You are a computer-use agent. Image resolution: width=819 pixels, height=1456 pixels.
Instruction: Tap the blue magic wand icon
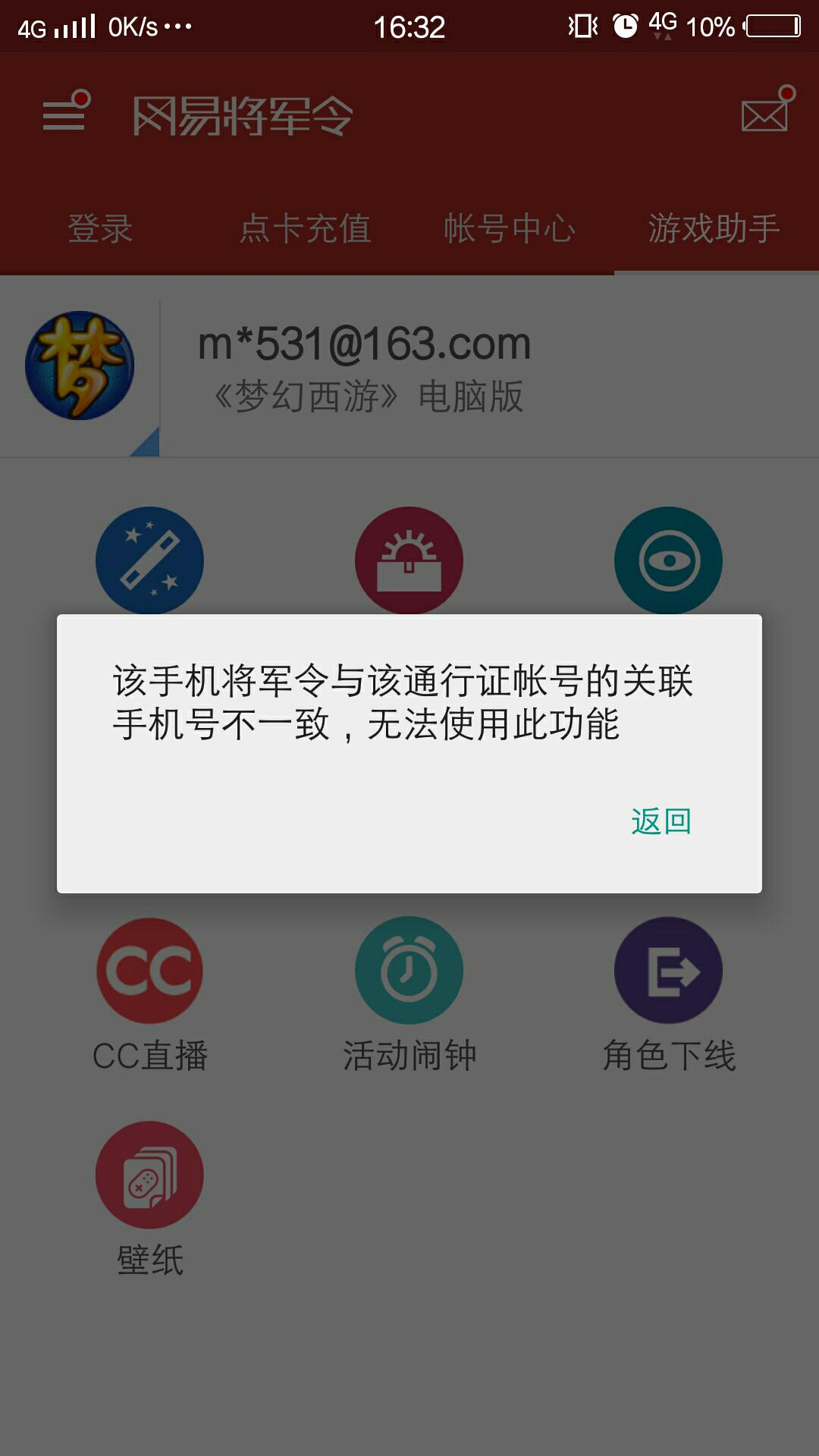coord(150,560)
